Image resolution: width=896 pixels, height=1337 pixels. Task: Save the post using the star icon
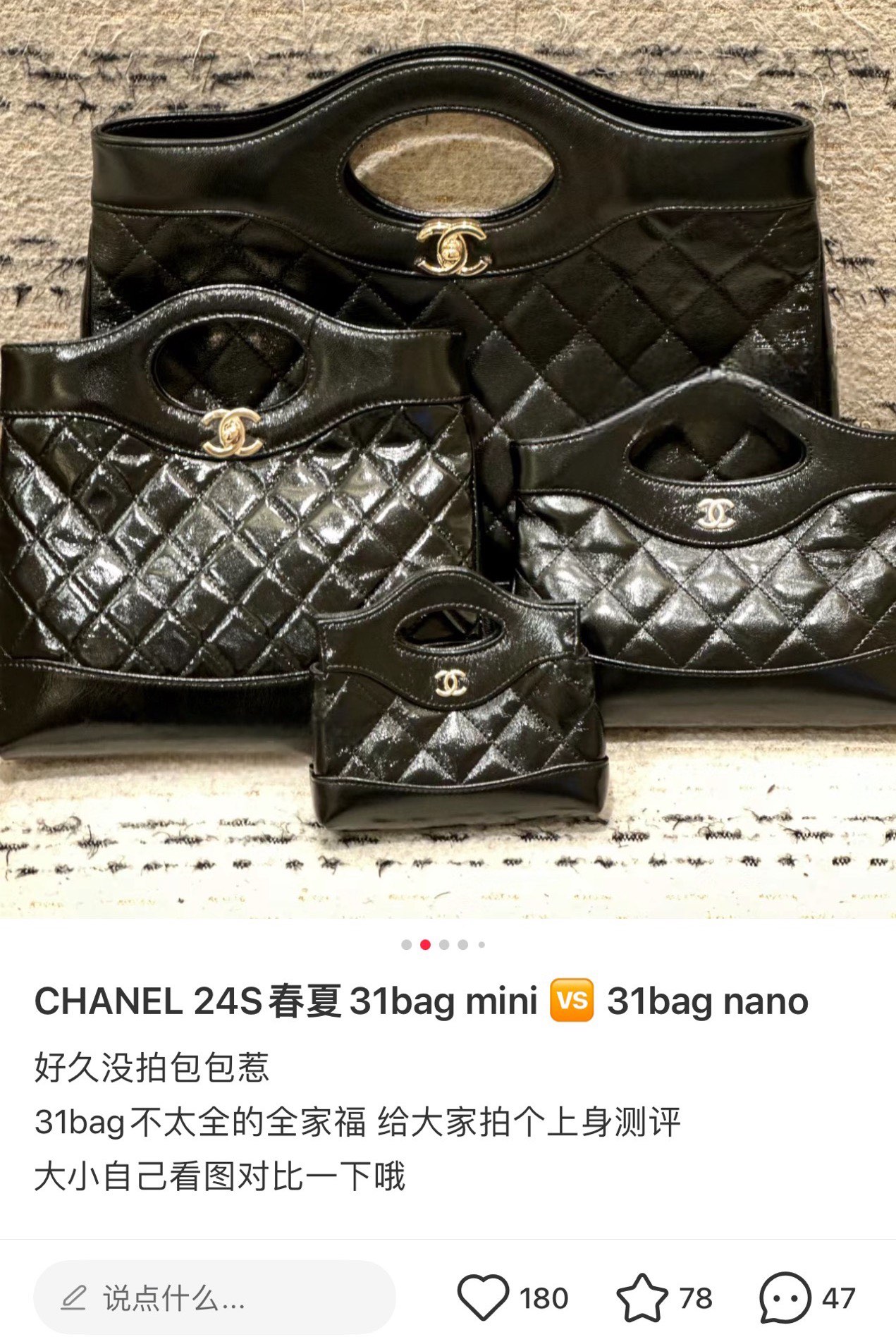pos(642,1298)
